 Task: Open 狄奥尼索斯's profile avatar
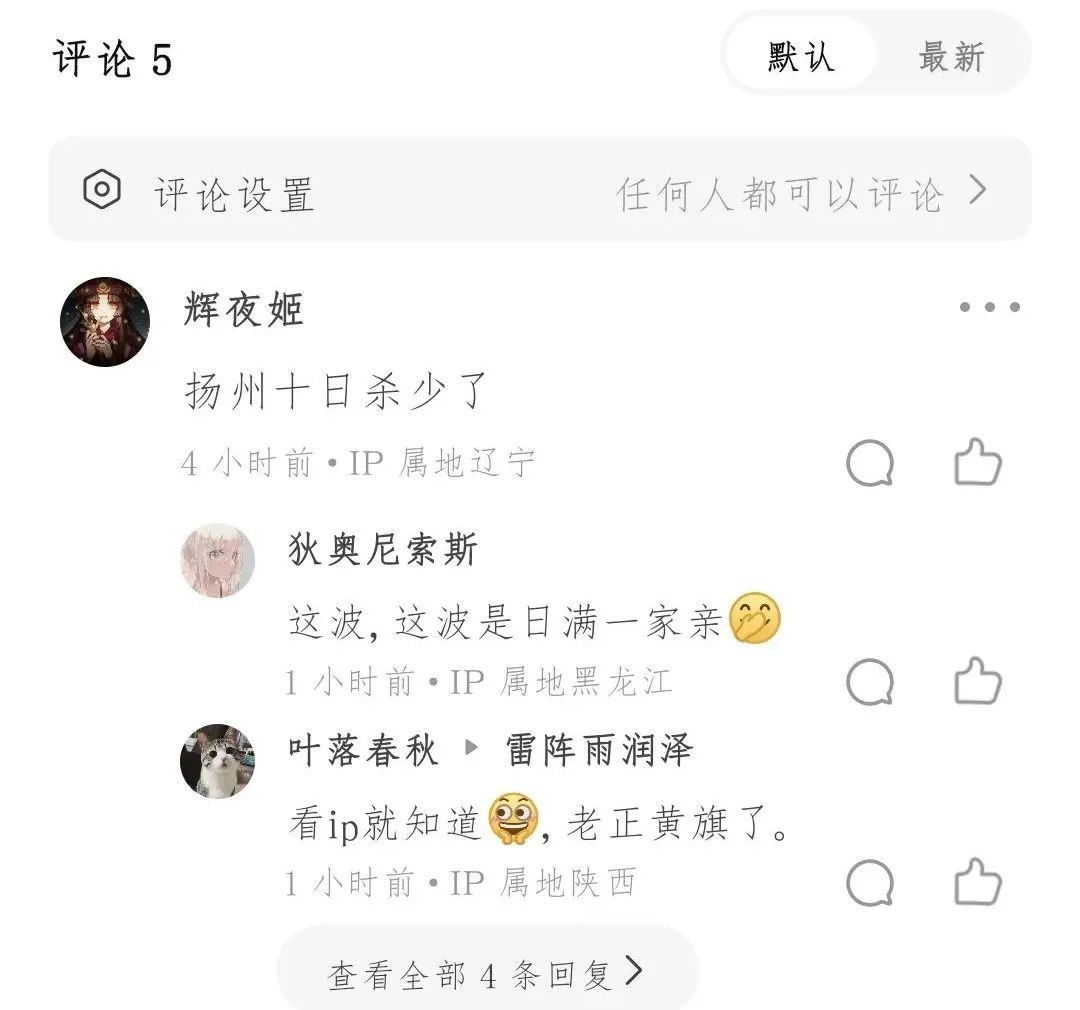218,560
